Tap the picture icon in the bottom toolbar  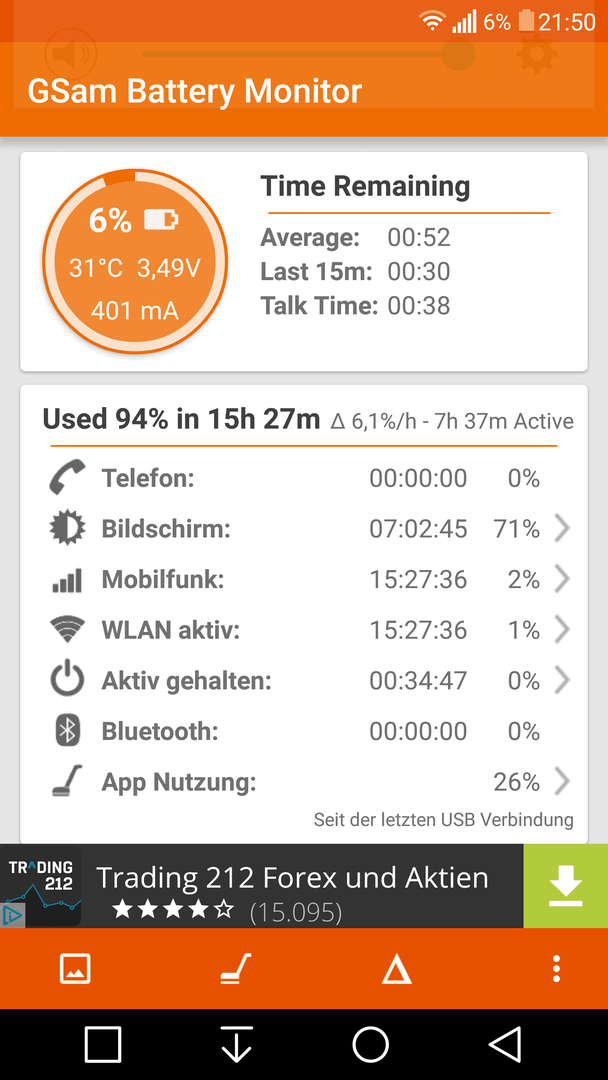[75, 969]
